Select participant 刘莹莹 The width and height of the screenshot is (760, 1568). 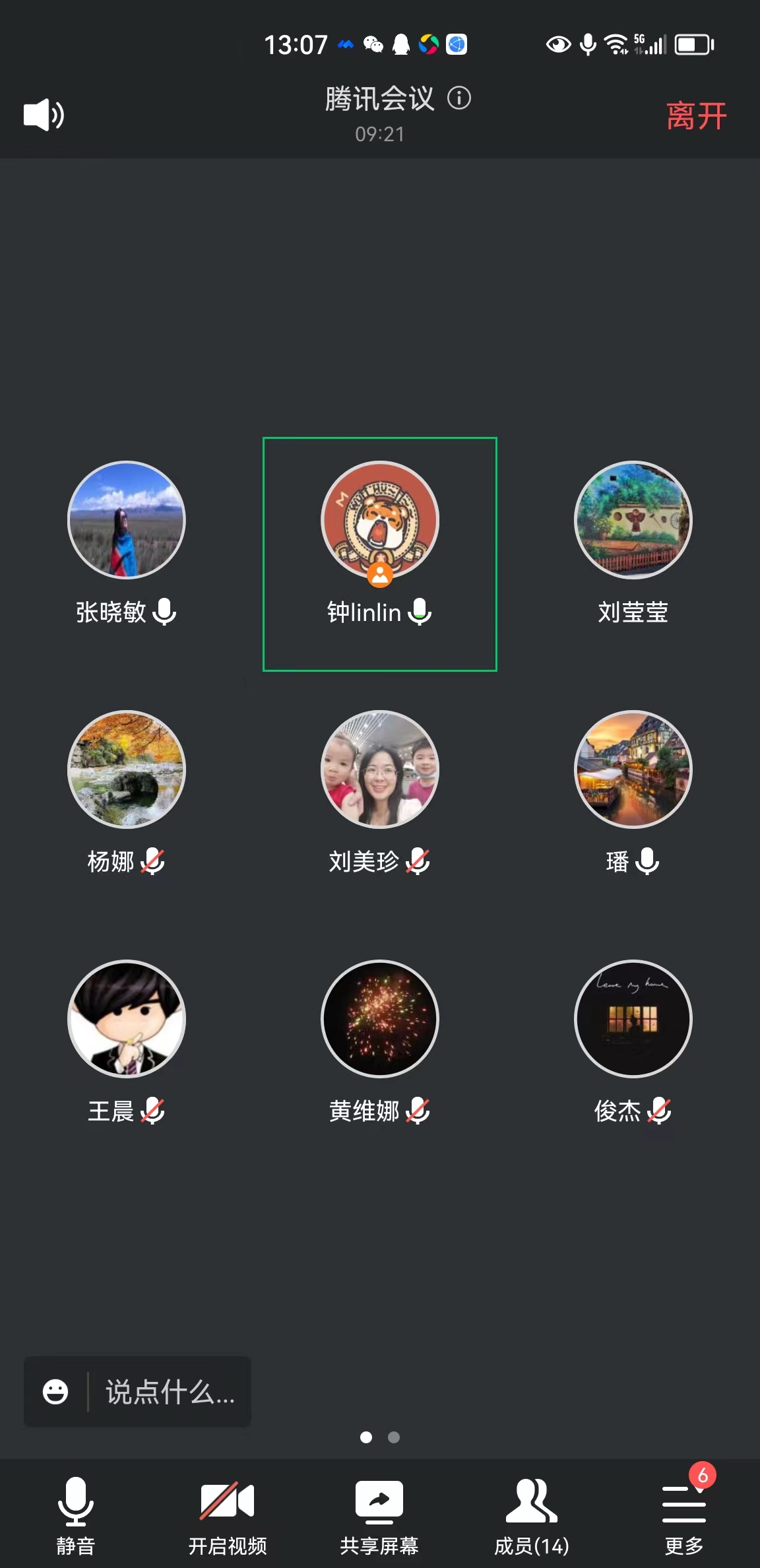(x=633, y=521)
